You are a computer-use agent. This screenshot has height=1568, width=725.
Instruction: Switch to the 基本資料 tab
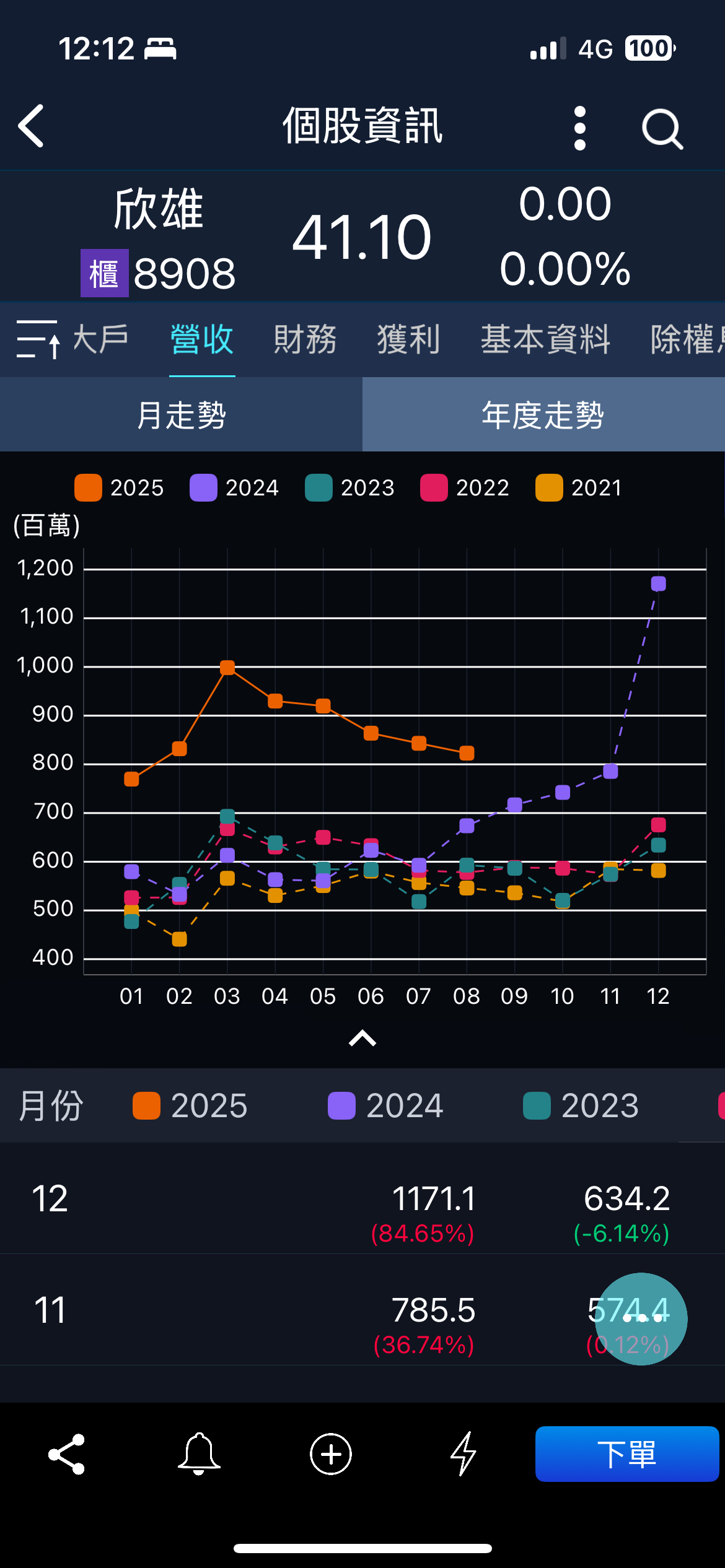click(545, 339)
